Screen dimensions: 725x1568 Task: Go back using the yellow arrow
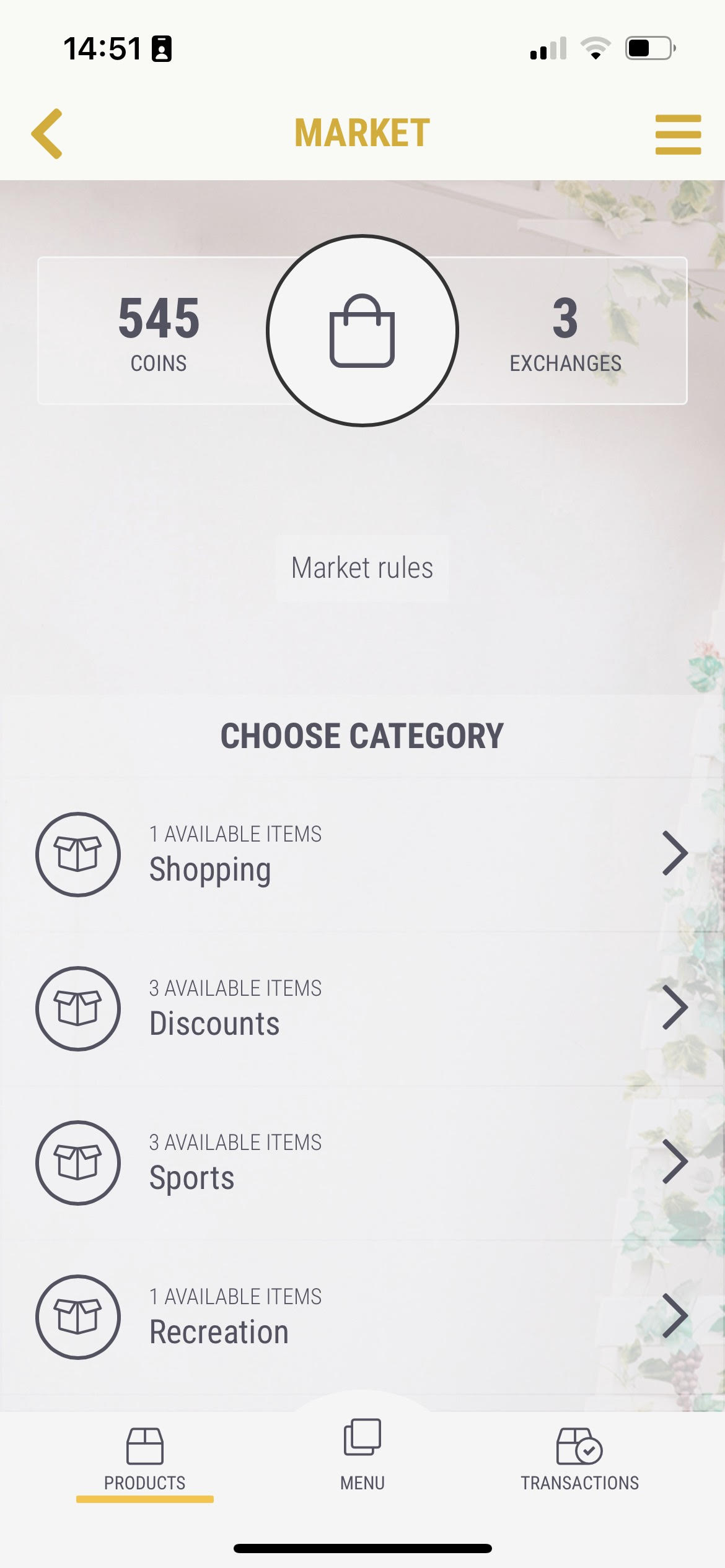click(47, 133)
